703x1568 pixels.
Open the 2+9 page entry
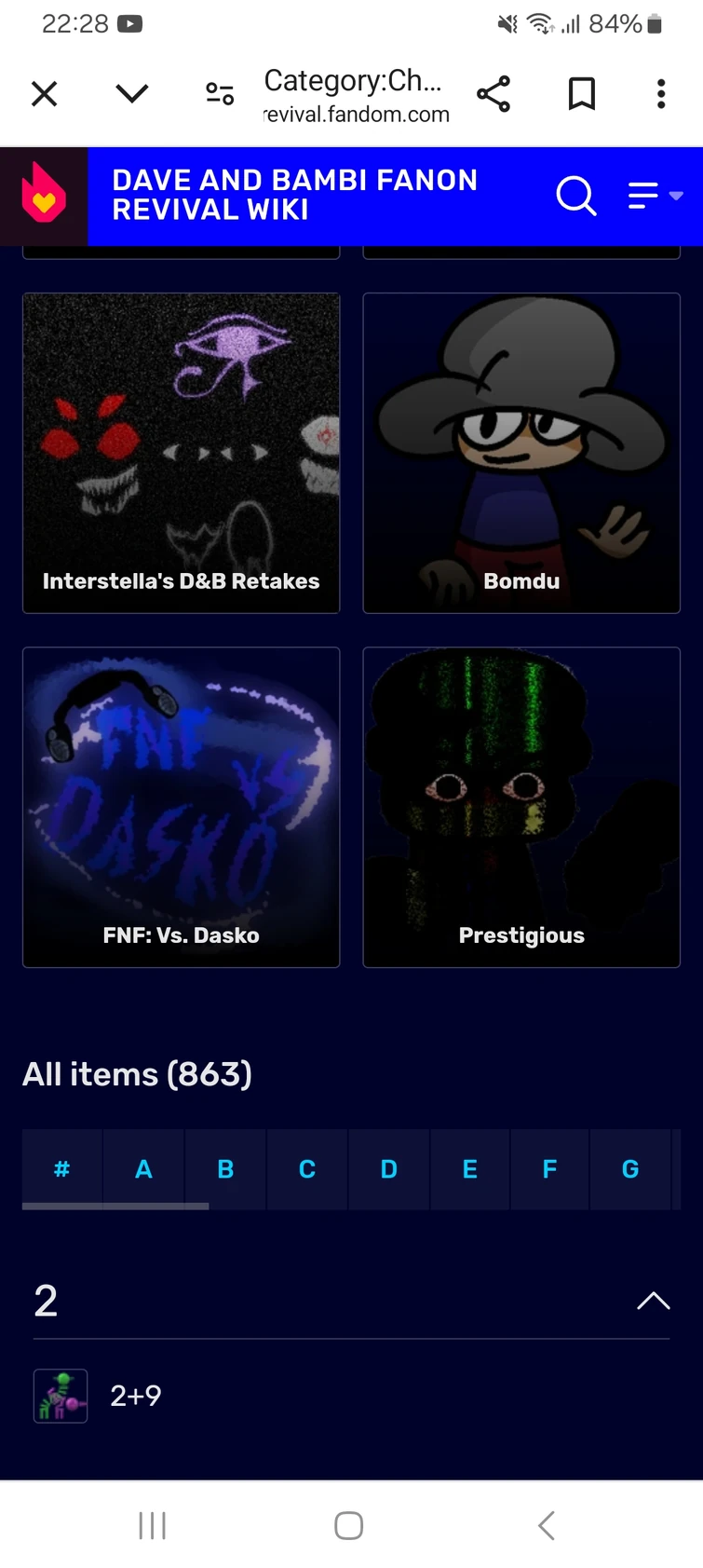(136, 1396)
